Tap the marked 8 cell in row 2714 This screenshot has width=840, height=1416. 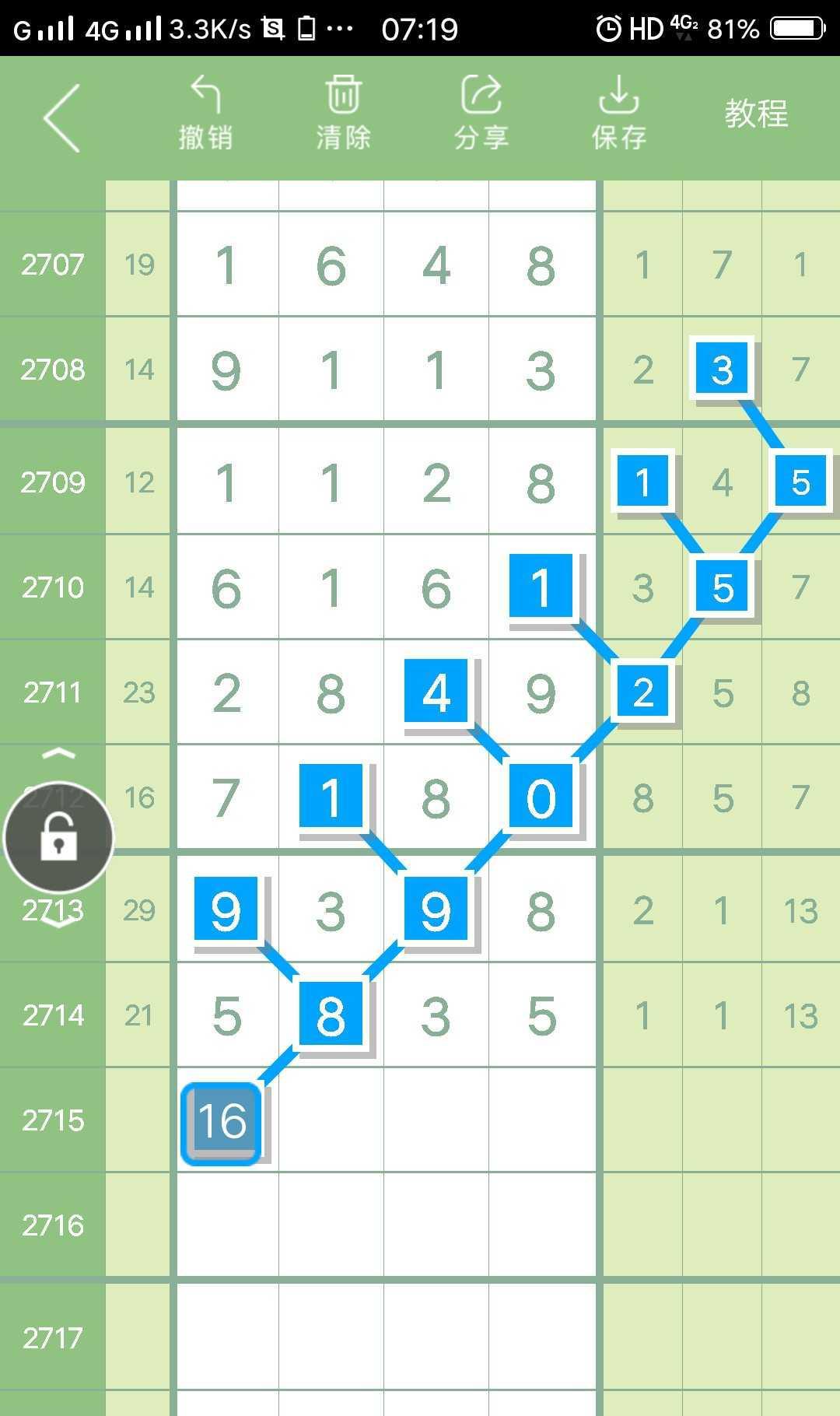(331, 1014)
